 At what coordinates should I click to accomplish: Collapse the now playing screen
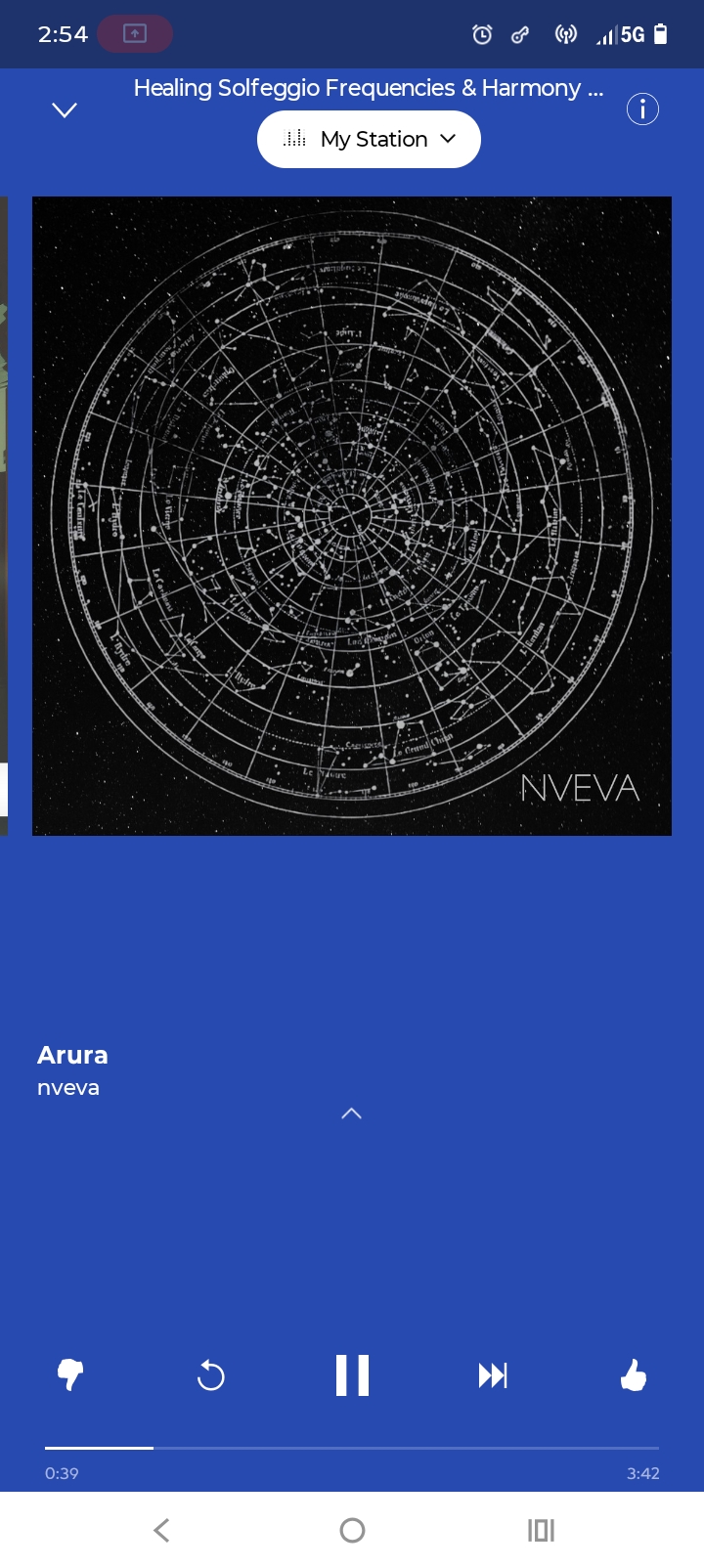pyautogui.click(x=65, y=110)
